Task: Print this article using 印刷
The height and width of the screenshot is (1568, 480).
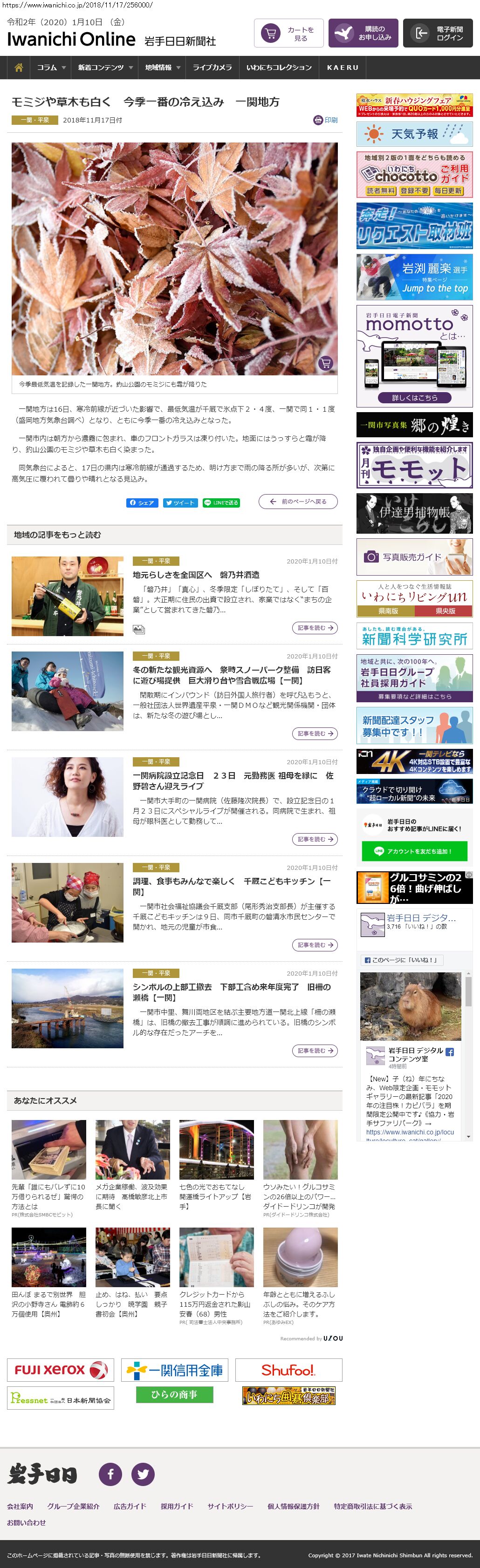Action: pos(325,120)
